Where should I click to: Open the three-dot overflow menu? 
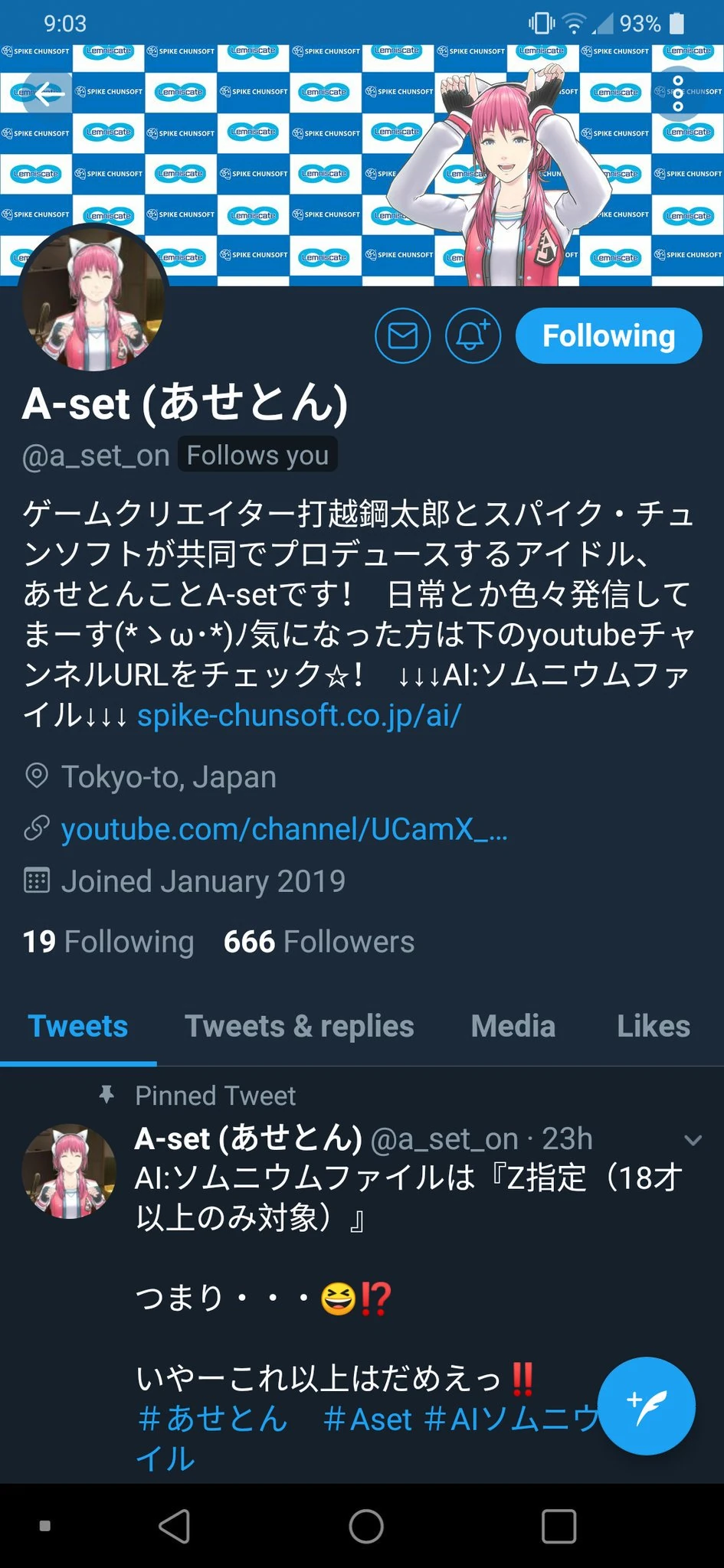coord(677,93)
